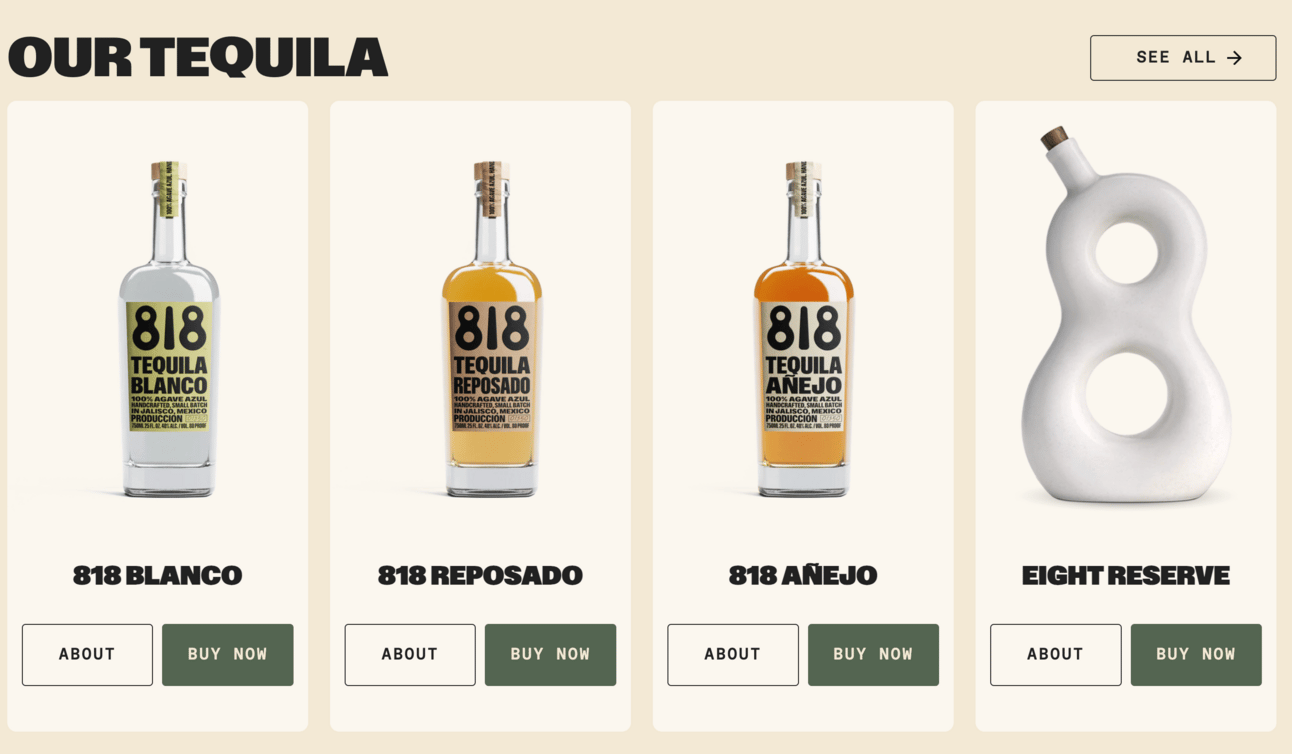Select Buy Now for 818 Reposado
1292x754 pixels.
point(550,654)
